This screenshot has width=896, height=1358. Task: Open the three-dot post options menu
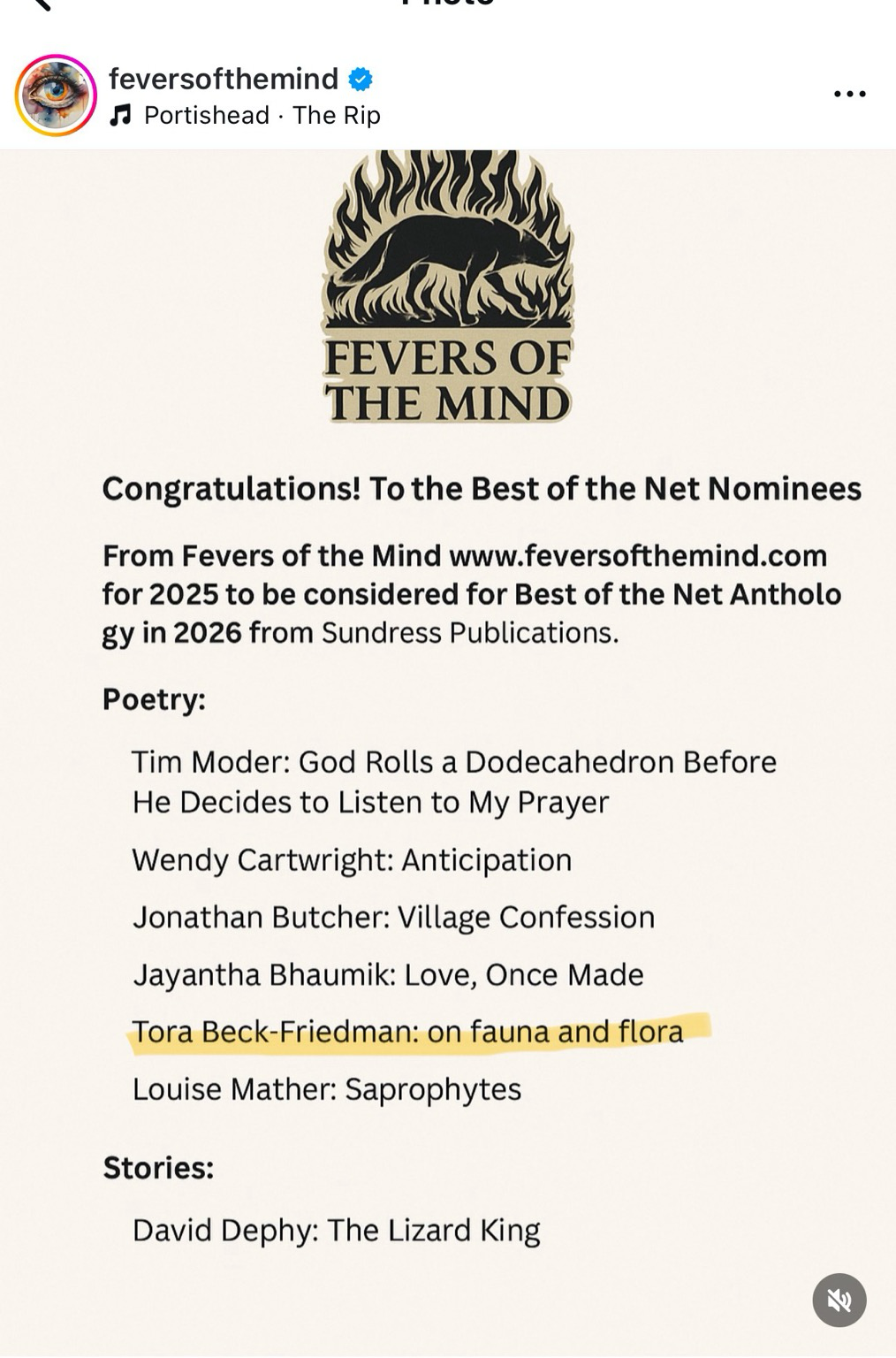[x=849, y=94]
